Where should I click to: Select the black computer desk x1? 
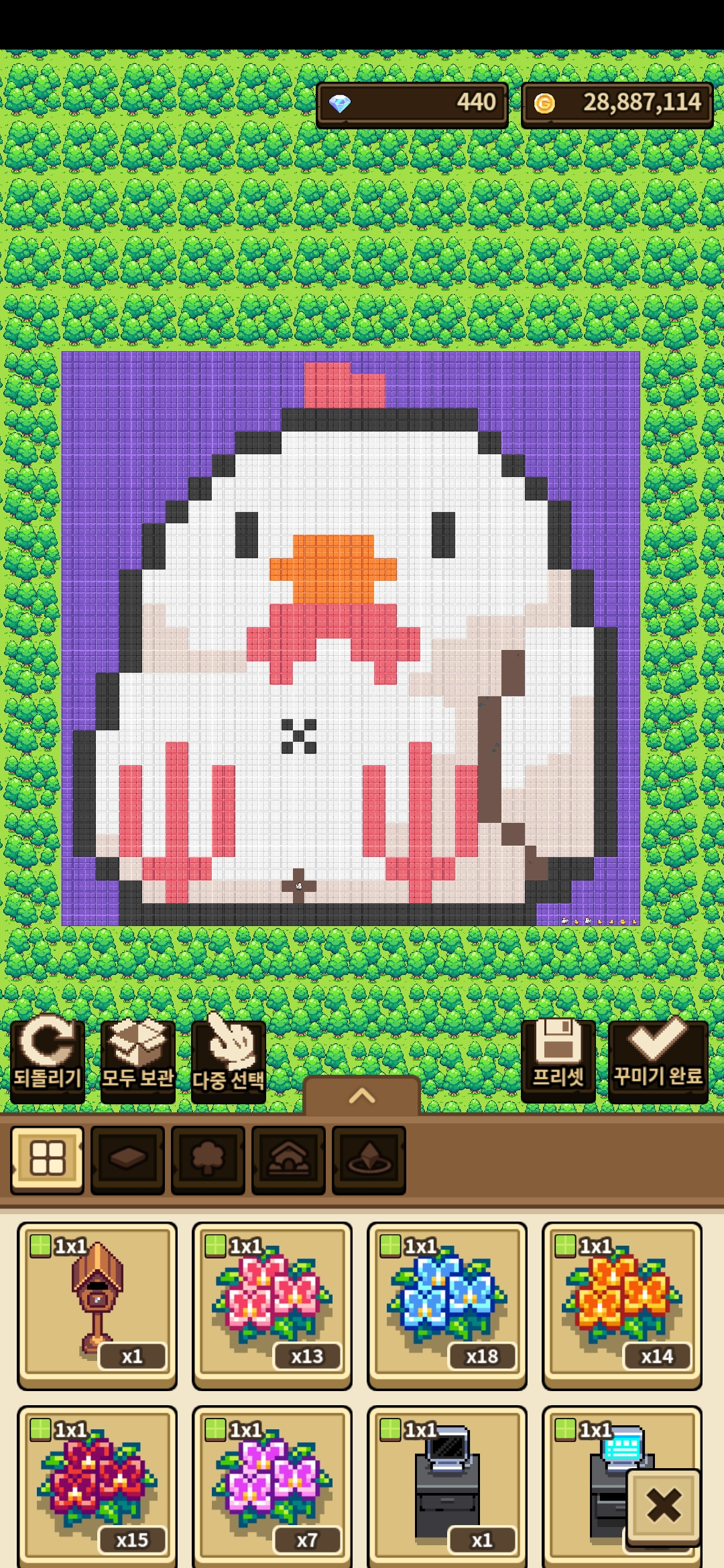pos(447,1488)
